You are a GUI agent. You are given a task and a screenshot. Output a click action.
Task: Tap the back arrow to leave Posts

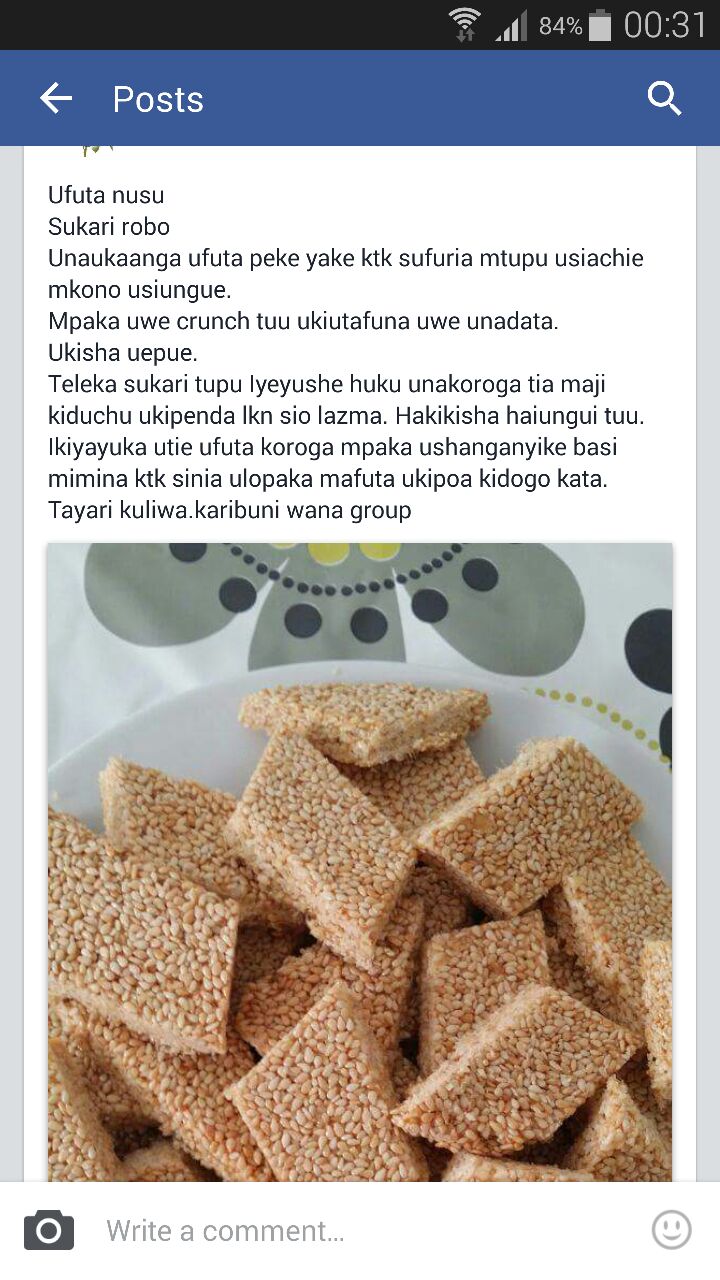[x=55, y=97]
